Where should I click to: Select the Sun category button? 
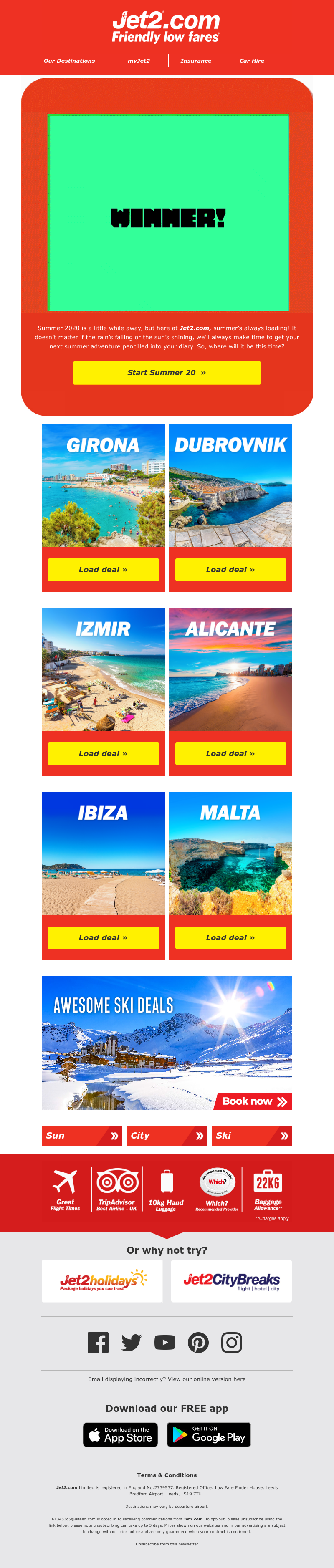[x=82, y=1135]
